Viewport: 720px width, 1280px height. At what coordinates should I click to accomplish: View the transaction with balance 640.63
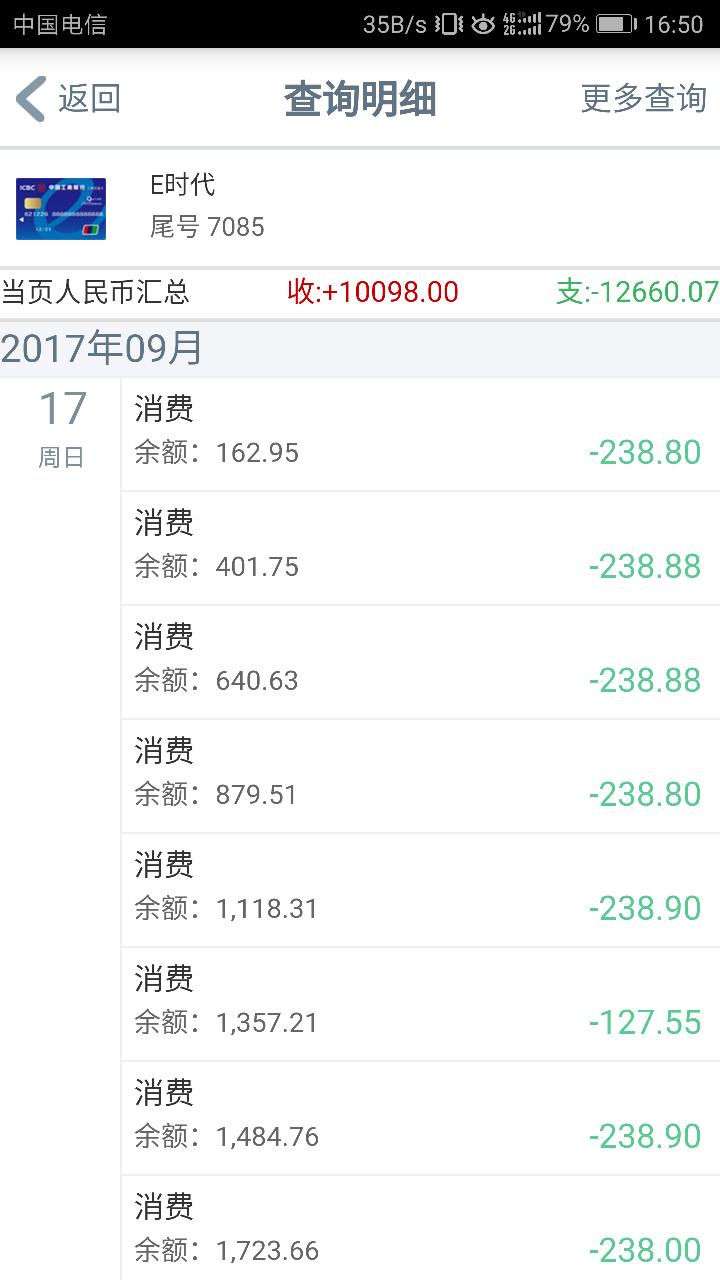point(420,662)
